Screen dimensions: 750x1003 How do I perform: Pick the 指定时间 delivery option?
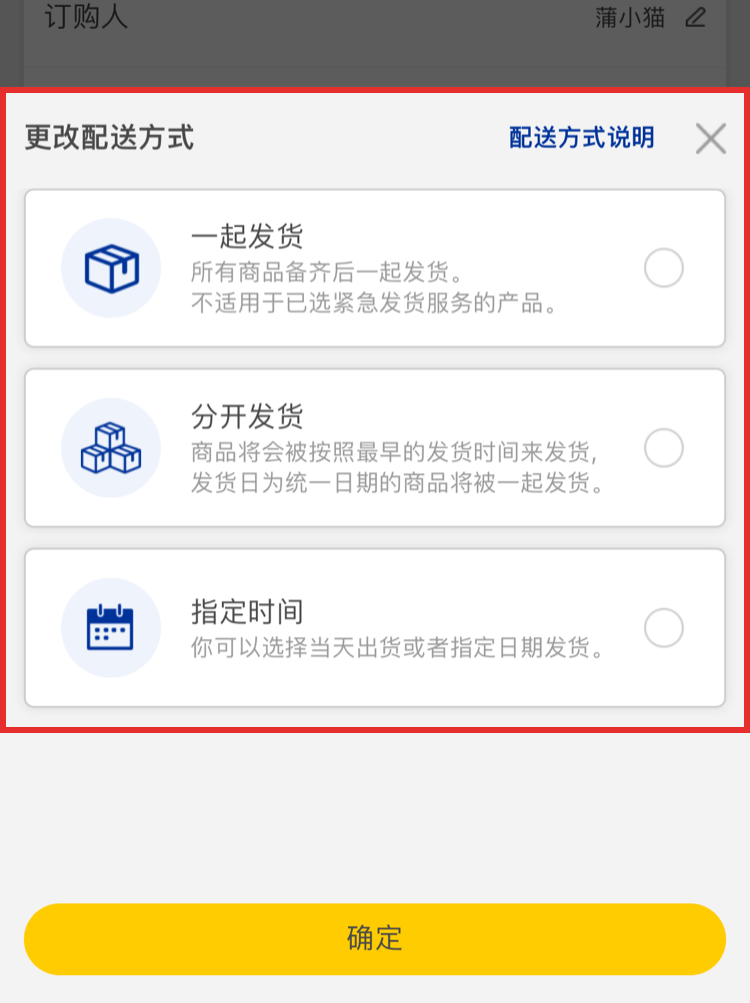point(663,628)
